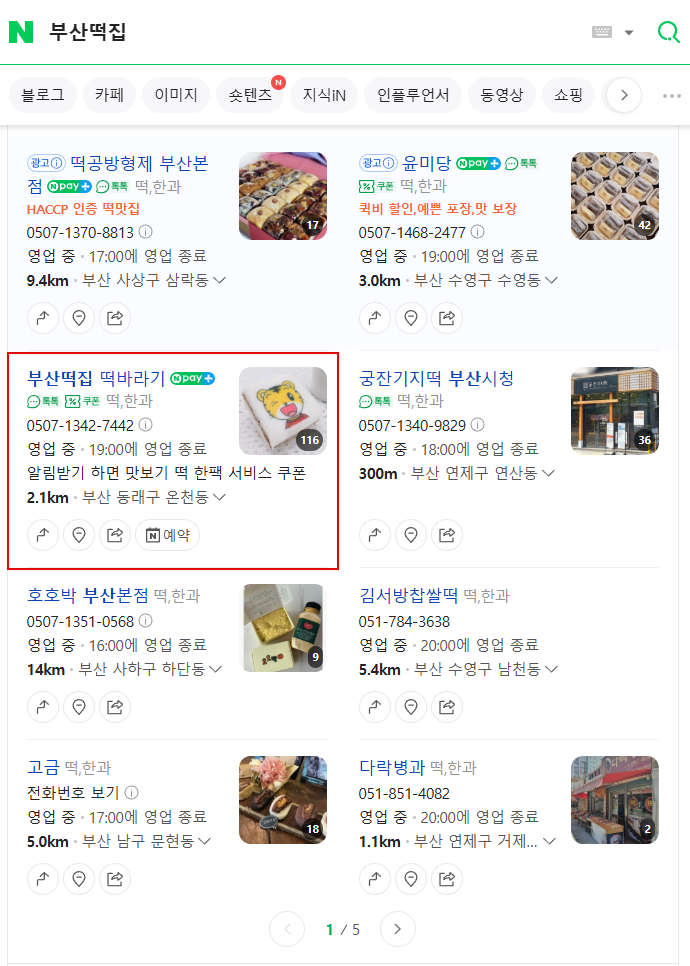Tap the green search magnifier icon

(x=668, y=32)
